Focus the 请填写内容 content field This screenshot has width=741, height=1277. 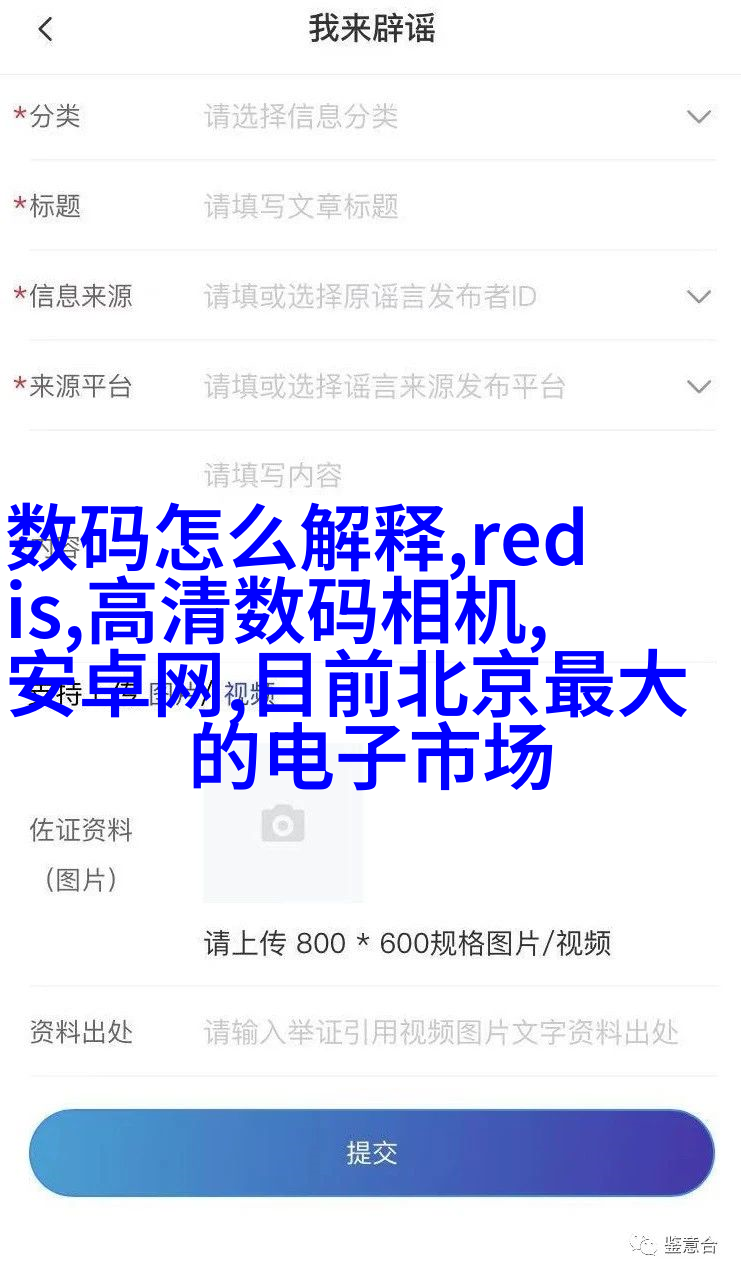450,474
